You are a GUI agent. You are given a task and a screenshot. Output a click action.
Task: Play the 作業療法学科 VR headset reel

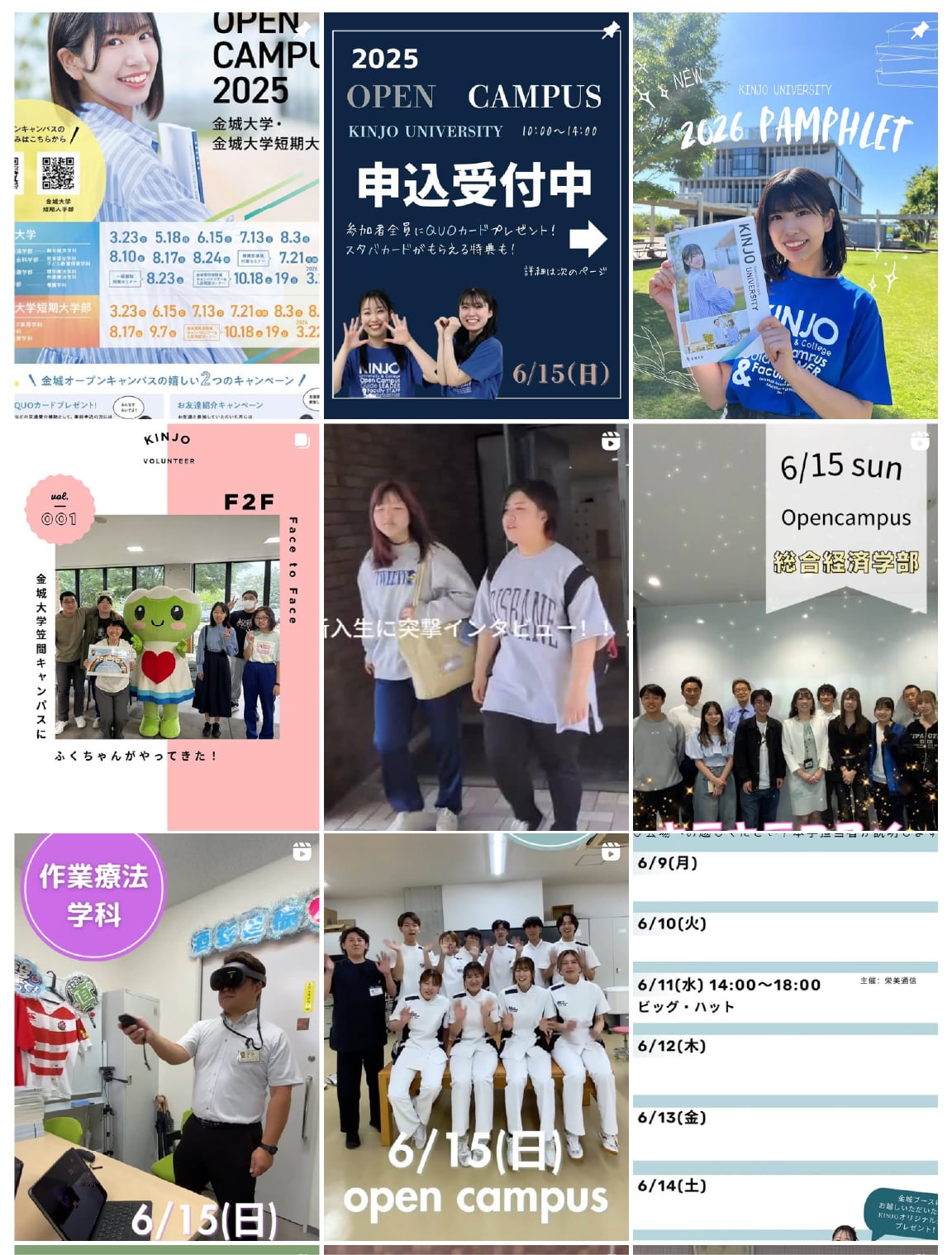(x=166, y=1037)
